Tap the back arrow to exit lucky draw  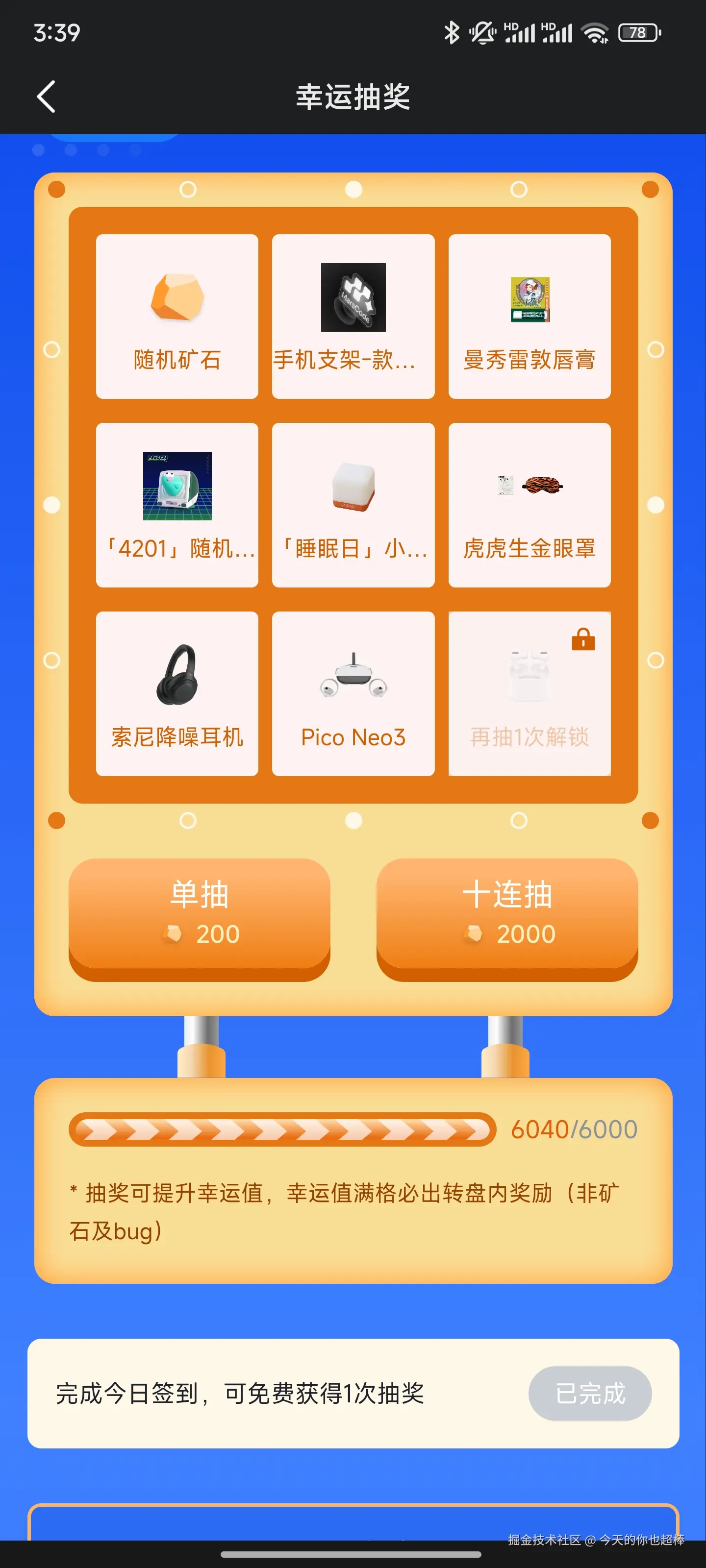(x=46, y=96)
